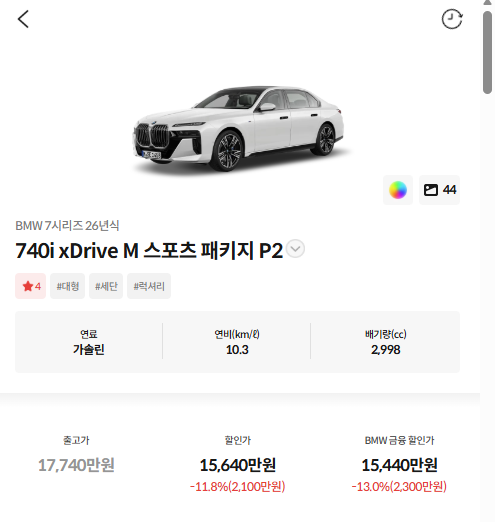Select the #대형 tag
The height and width of the screenshot is (522, 495).
point(68,286)
